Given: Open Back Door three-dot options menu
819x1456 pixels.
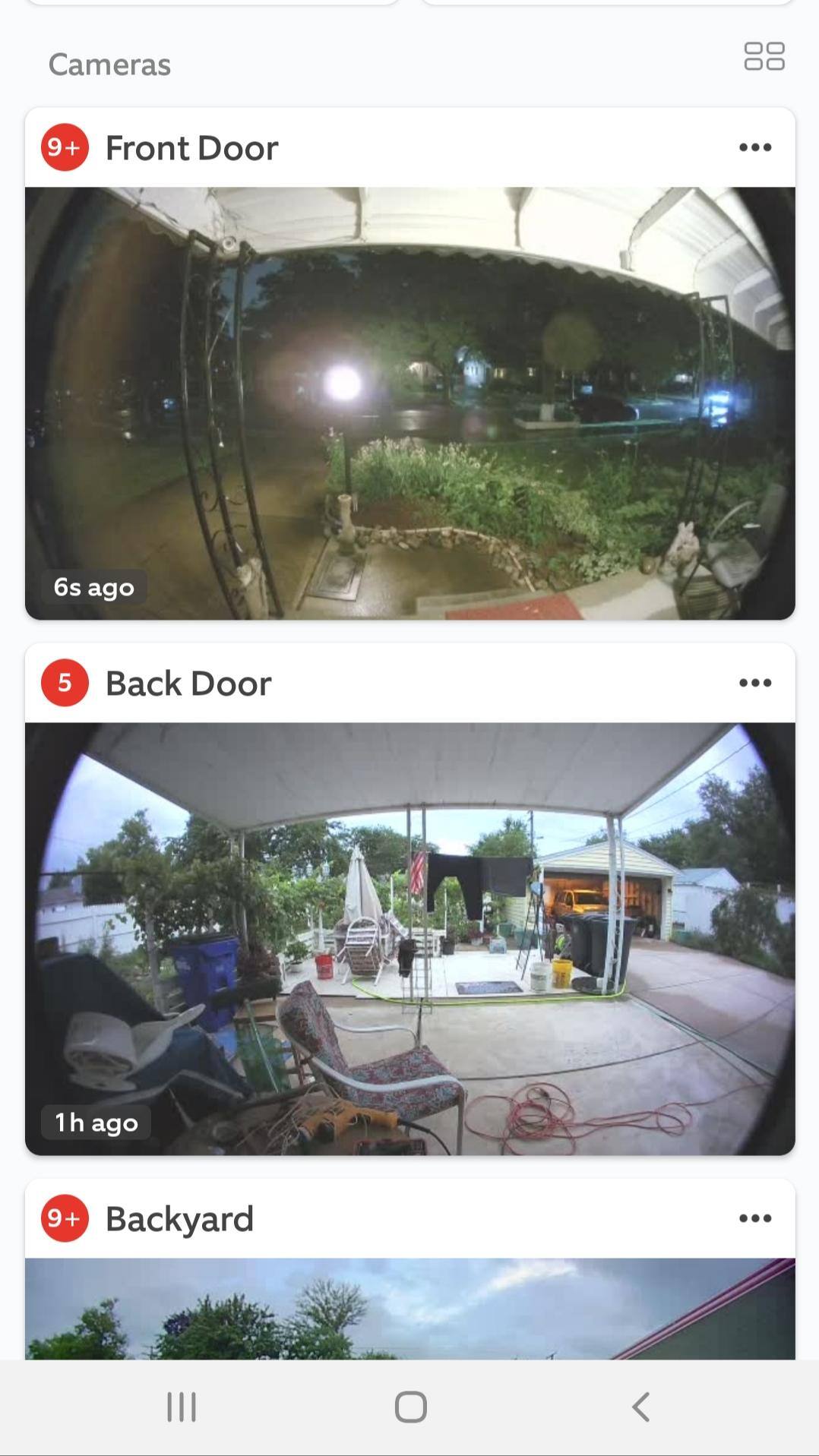Looking at the screenshot, I should tap(754, 683).
